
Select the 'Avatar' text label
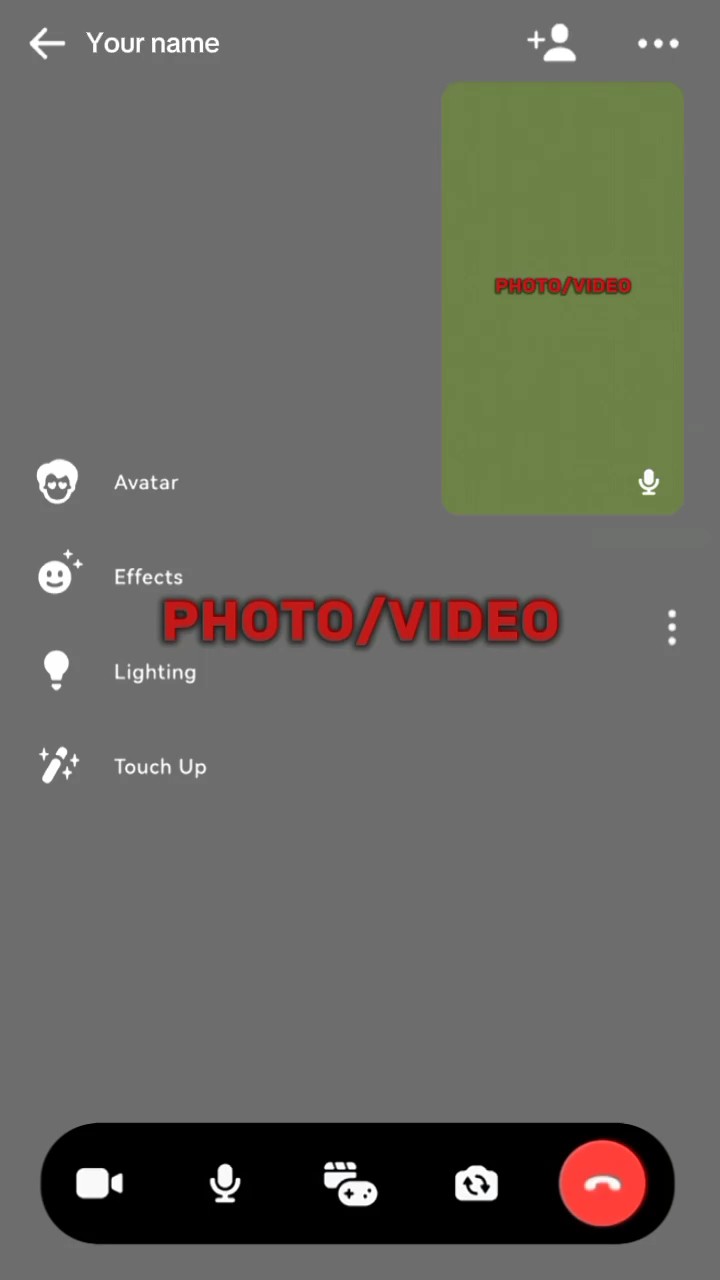tap(146, 482)
